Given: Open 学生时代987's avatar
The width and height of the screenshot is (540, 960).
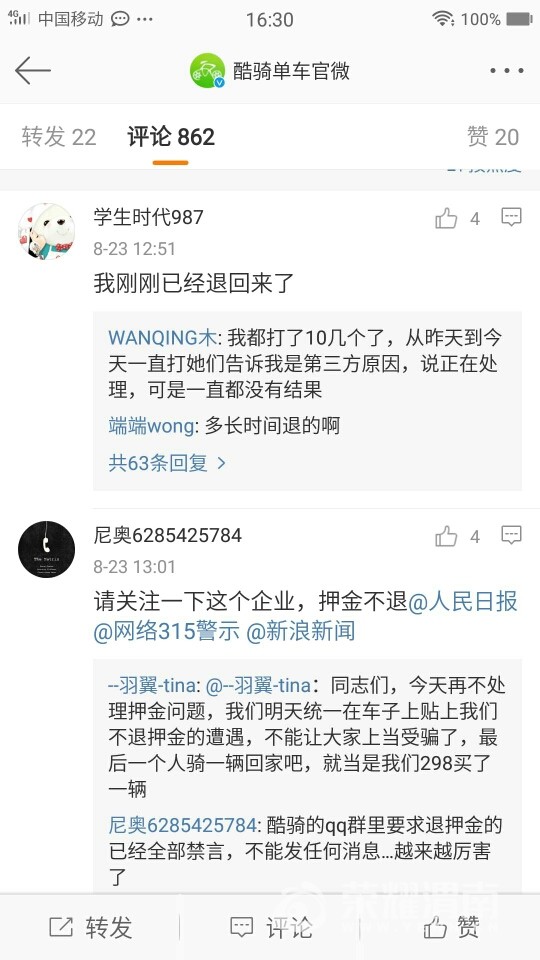Looking at the screenshot, I should coord(47,231).
